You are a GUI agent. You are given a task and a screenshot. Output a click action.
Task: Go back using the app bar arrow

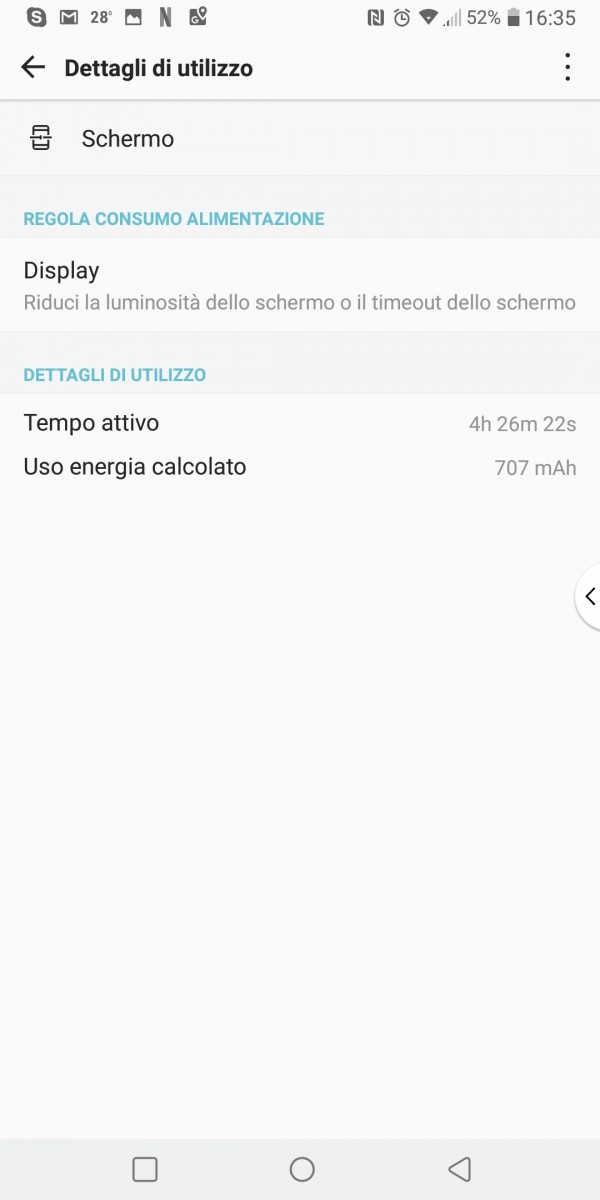point(33,67)
